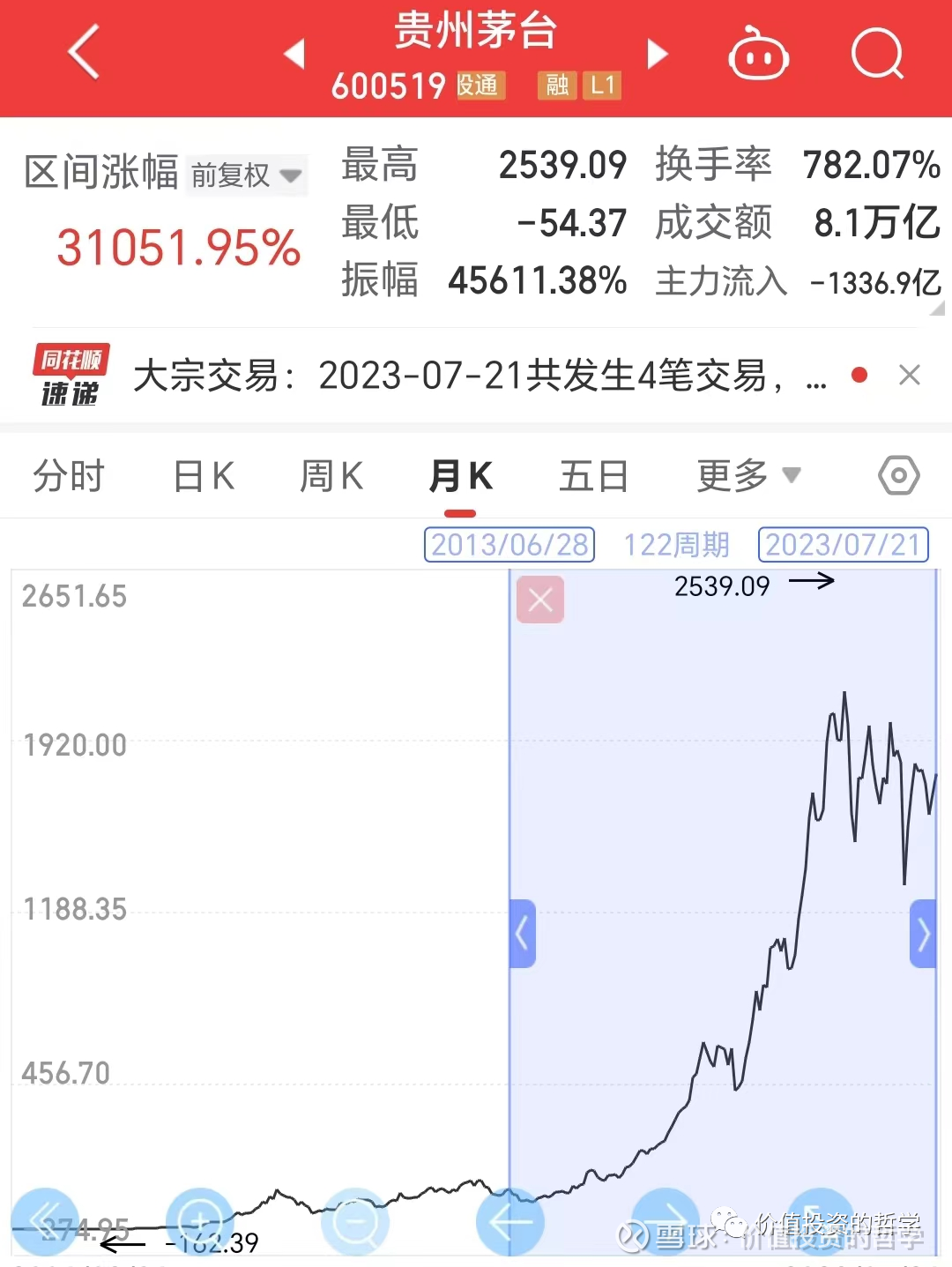Open the chart indicator settings gear
The image size is (952, 1267).
pyautogui.click(x=898, y=475)
